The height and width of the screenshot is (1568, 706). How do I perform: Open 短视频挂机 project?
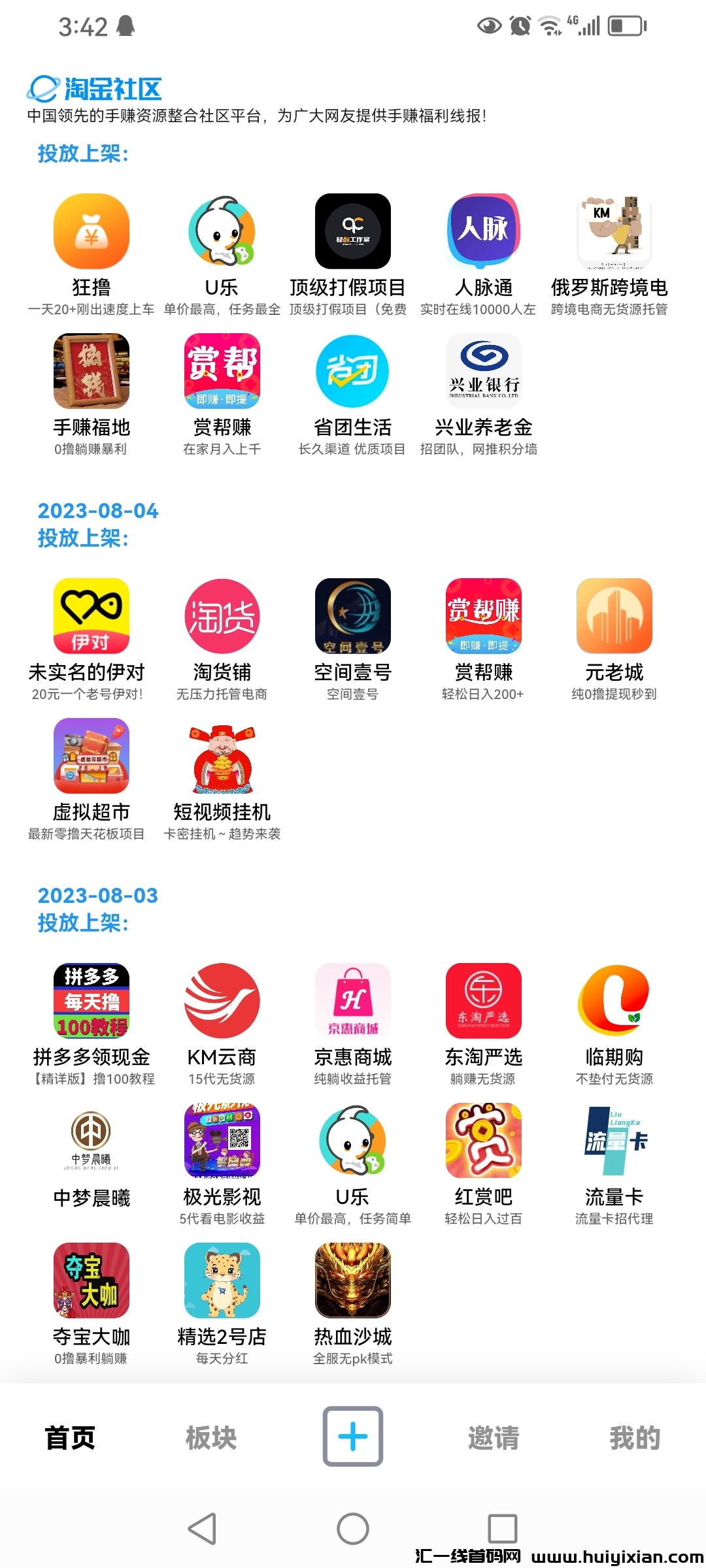(222, 756)
